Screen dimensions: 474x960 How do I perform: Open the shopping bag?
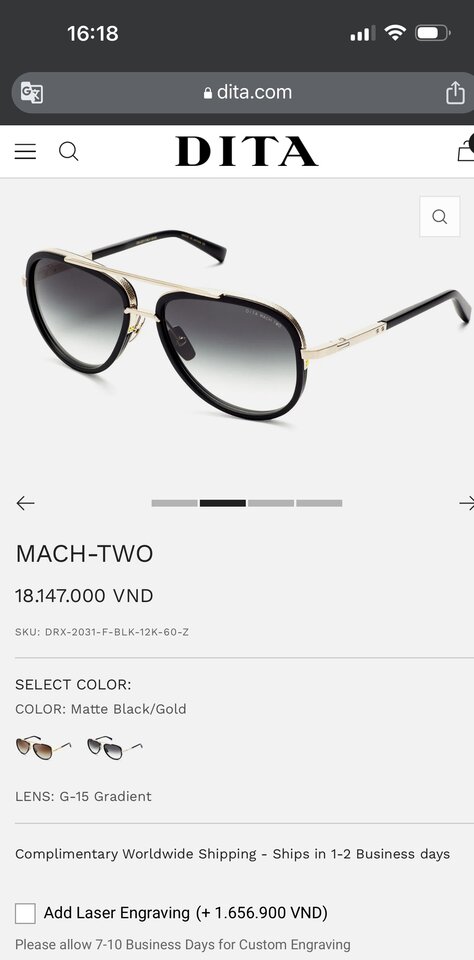coord(466,149)
